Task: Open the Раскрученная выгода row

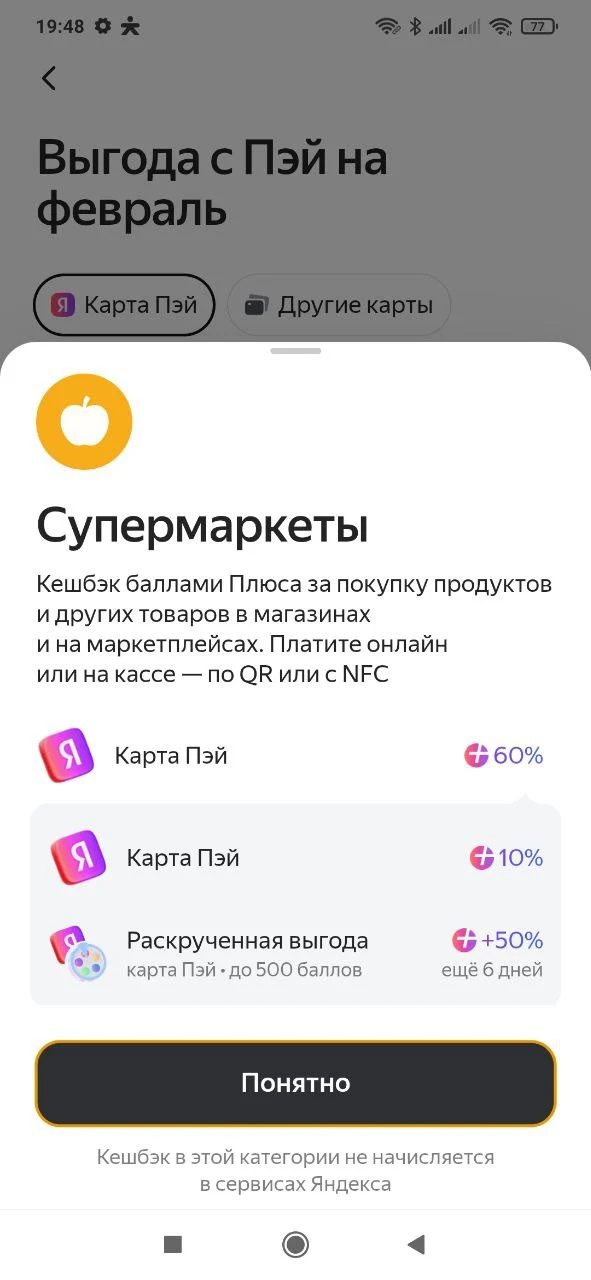Action: pos(295,952)
